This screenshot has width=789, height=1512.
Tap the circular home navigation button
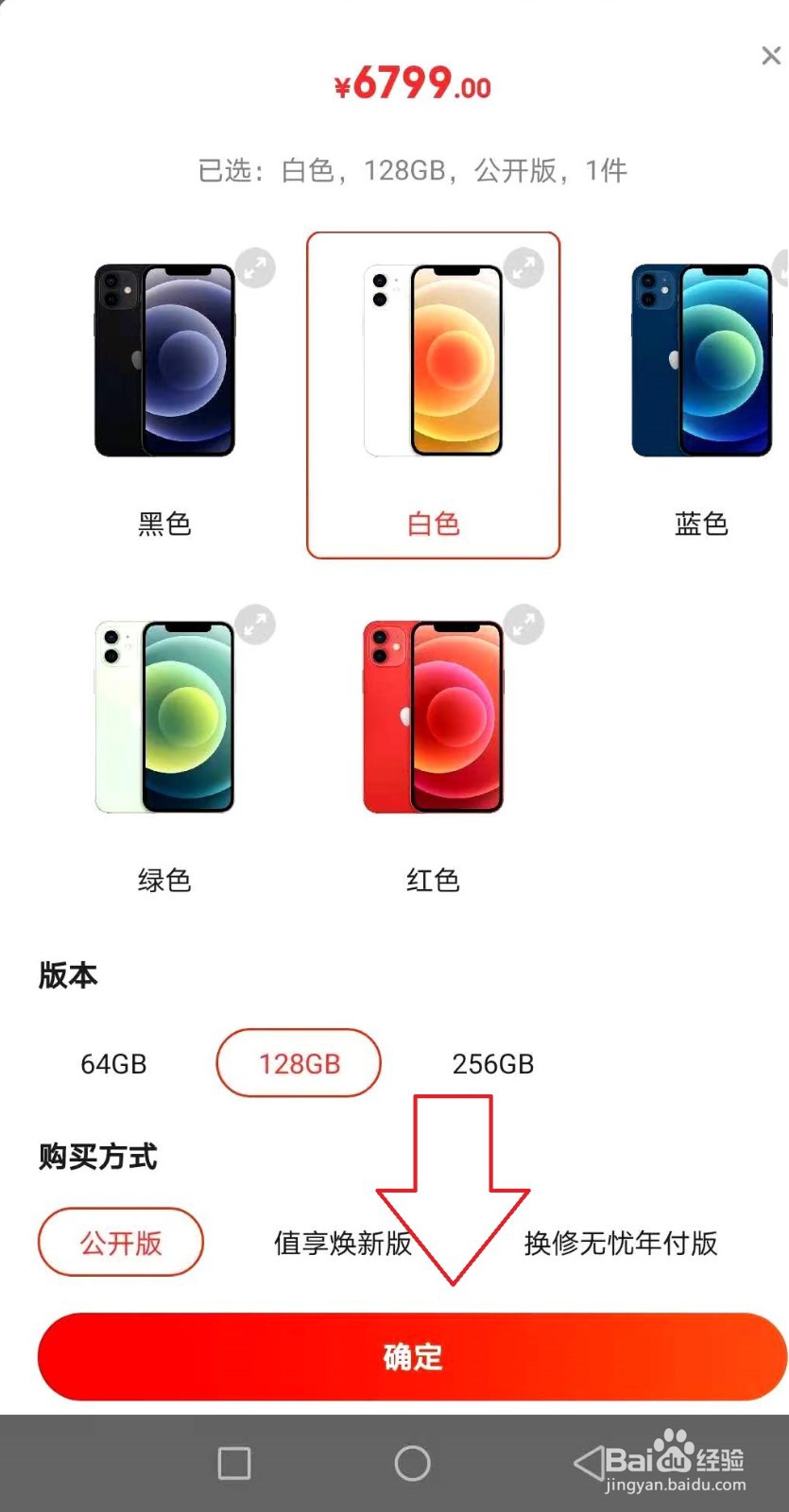click(410, 1462)
